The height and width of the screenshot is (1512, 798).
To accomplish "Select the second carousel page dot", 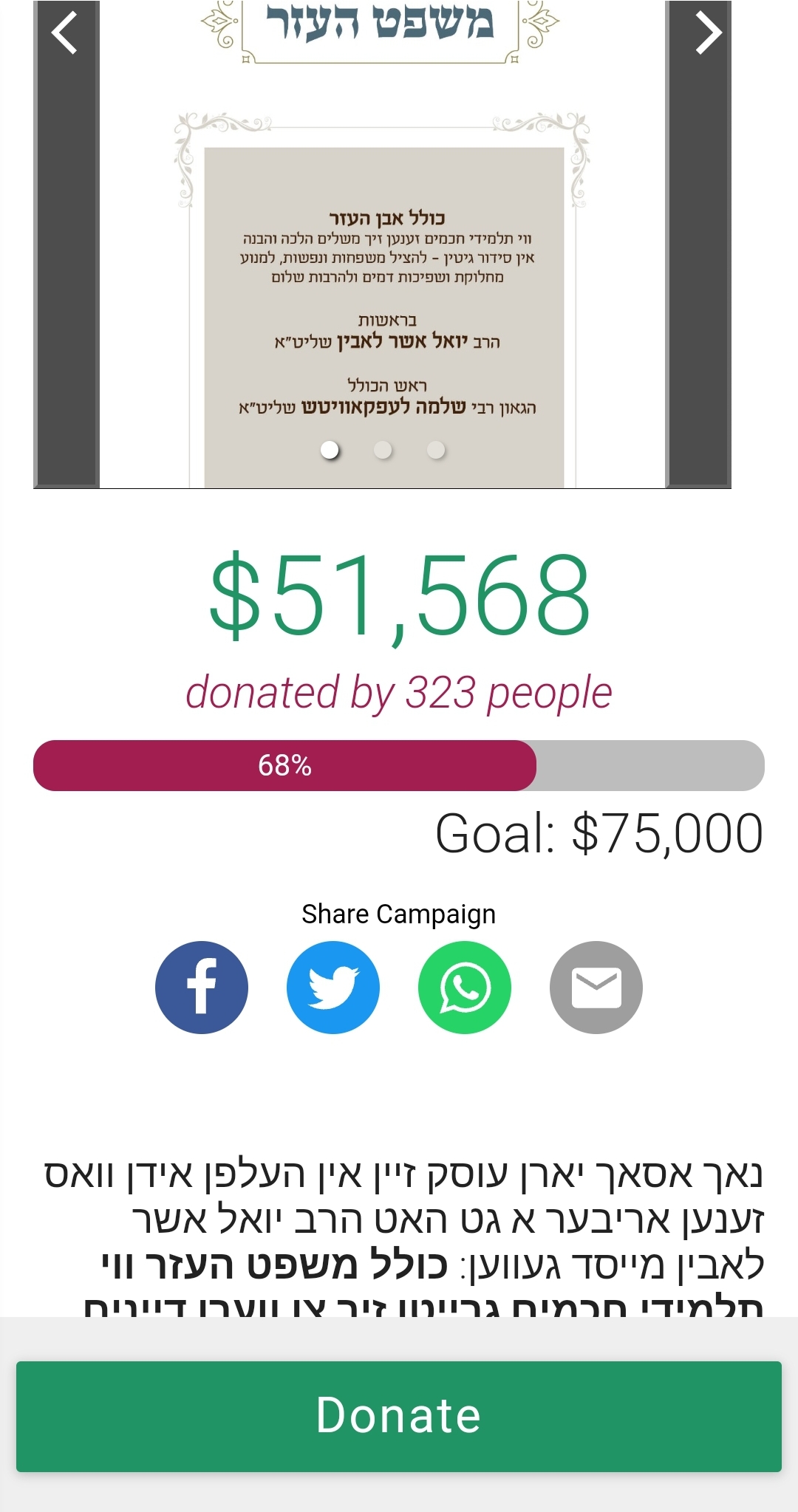I will [x=383, y=450].
